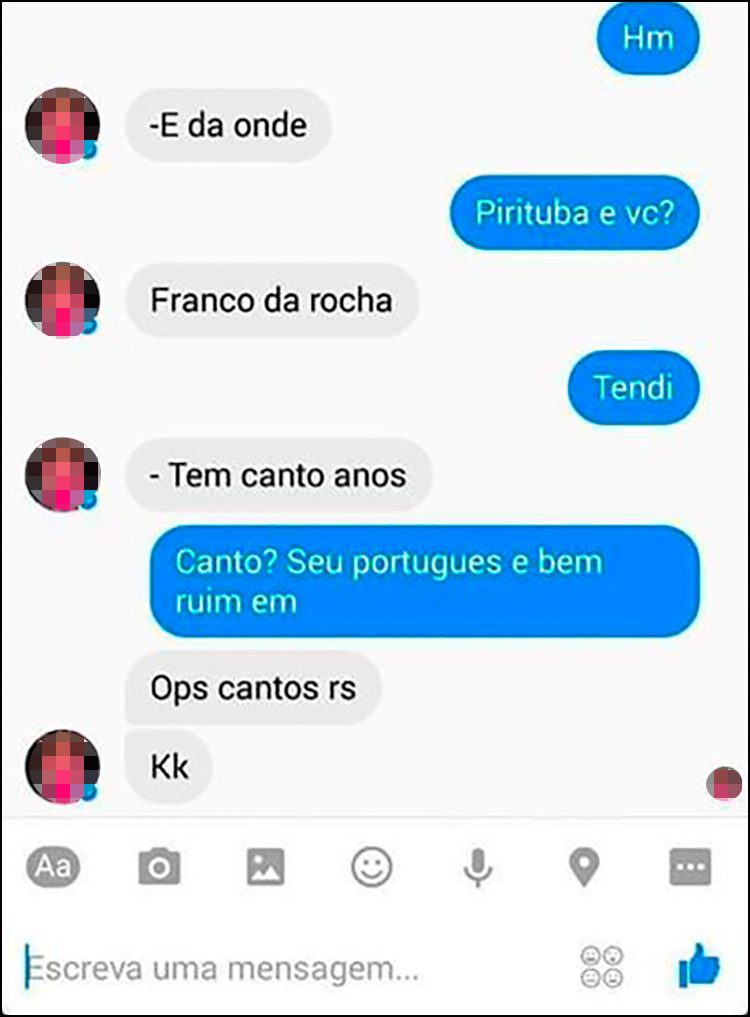Select the 'Hm' blue message bubble
The height and width of the screenshot is (1017, 750).
coord(648,38)
